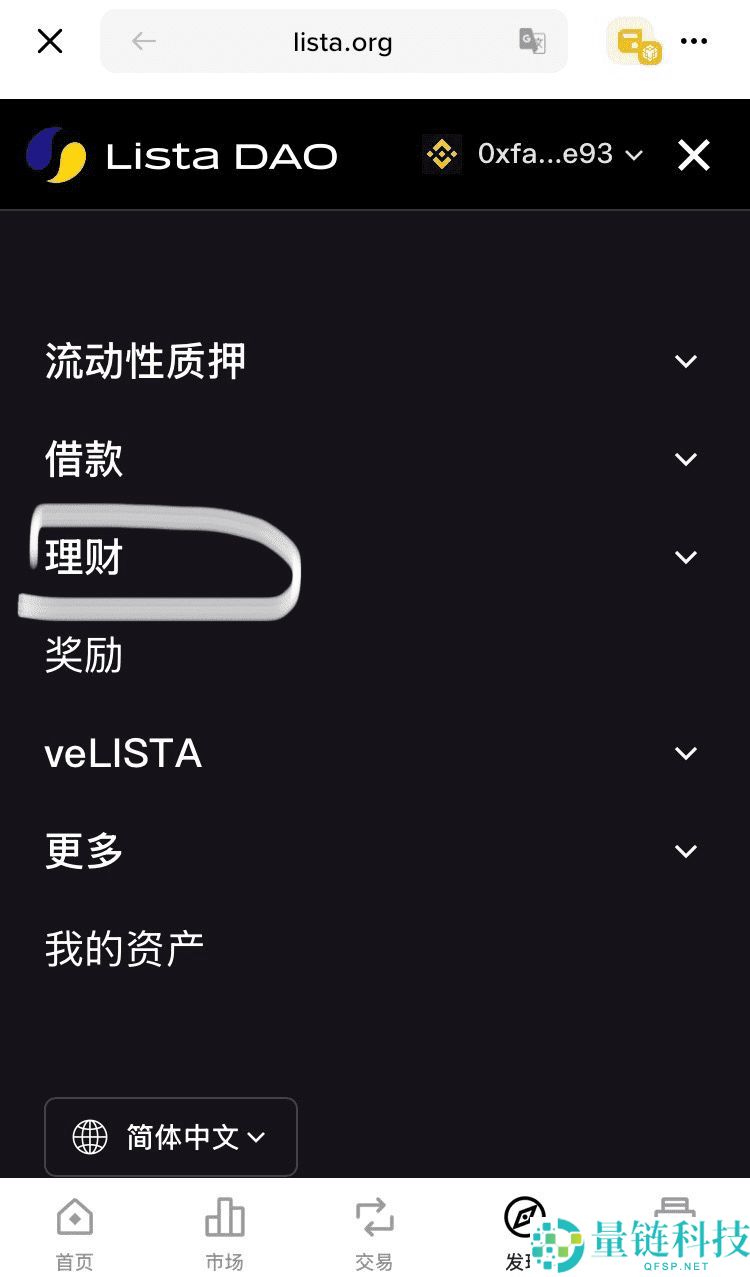Viewport: 750px width, 1277px height.
Task: Click the globe icon next to 简体中文
Action: tap(90, 1137)
